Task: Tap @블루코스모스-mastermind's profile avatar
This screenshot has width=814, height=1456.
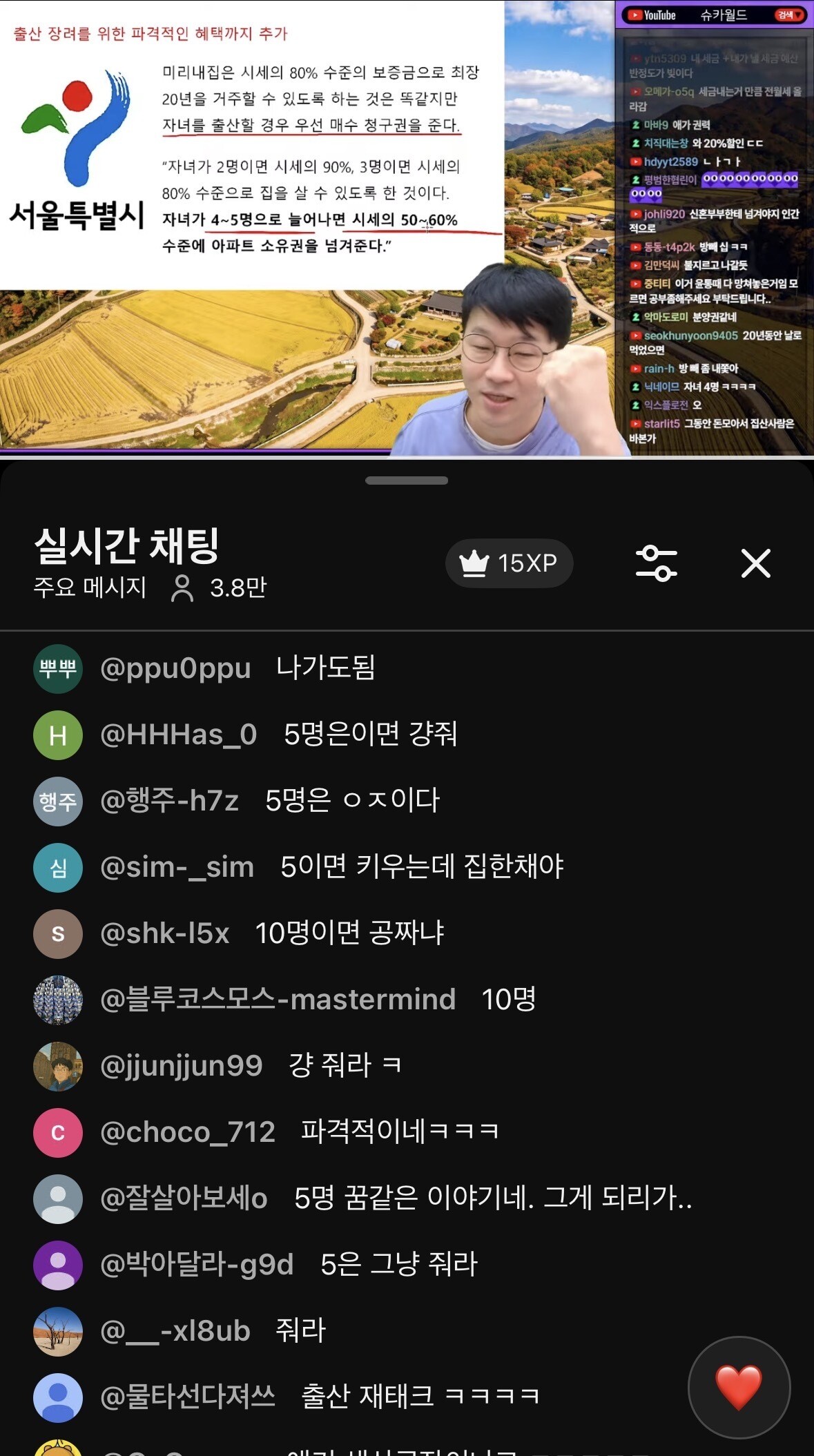Action: point(58,1000)
